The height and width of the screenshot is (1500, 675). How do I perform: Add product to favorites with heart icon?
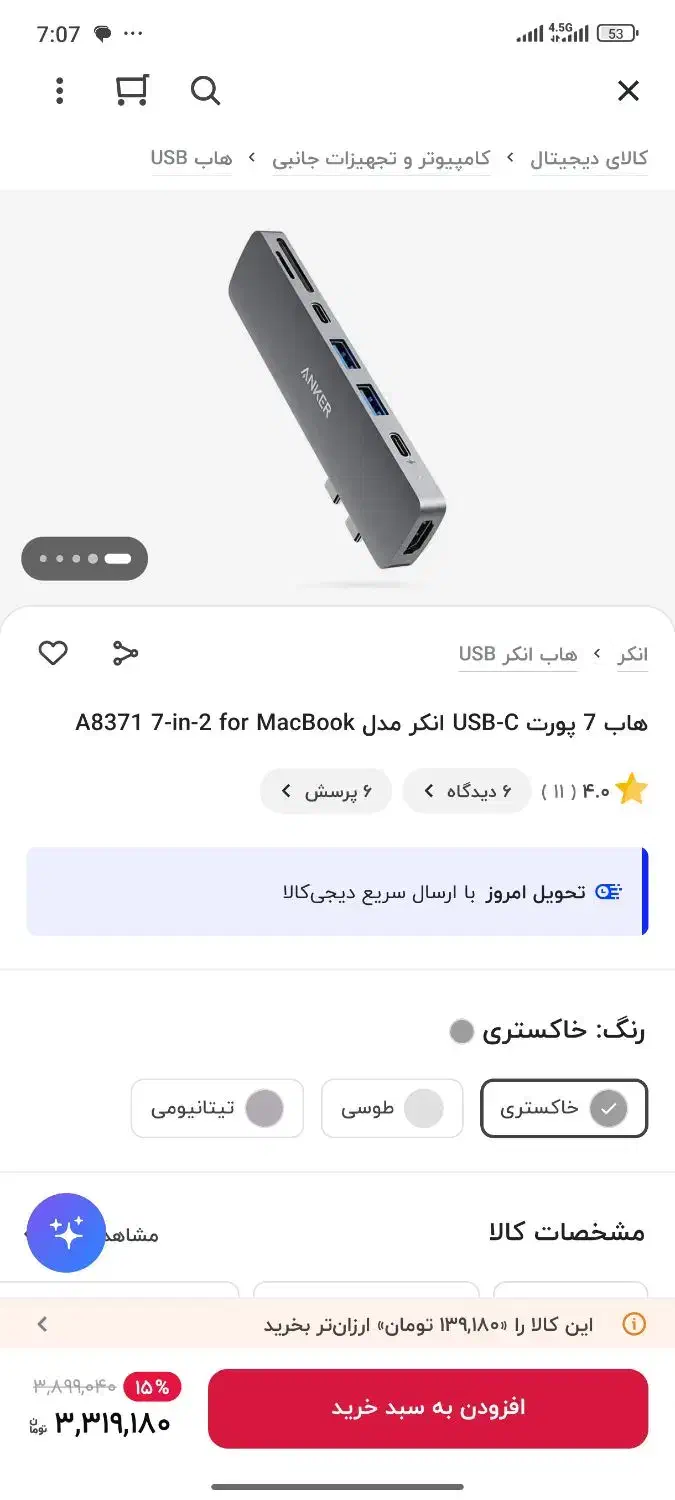(x=53, y=653)
